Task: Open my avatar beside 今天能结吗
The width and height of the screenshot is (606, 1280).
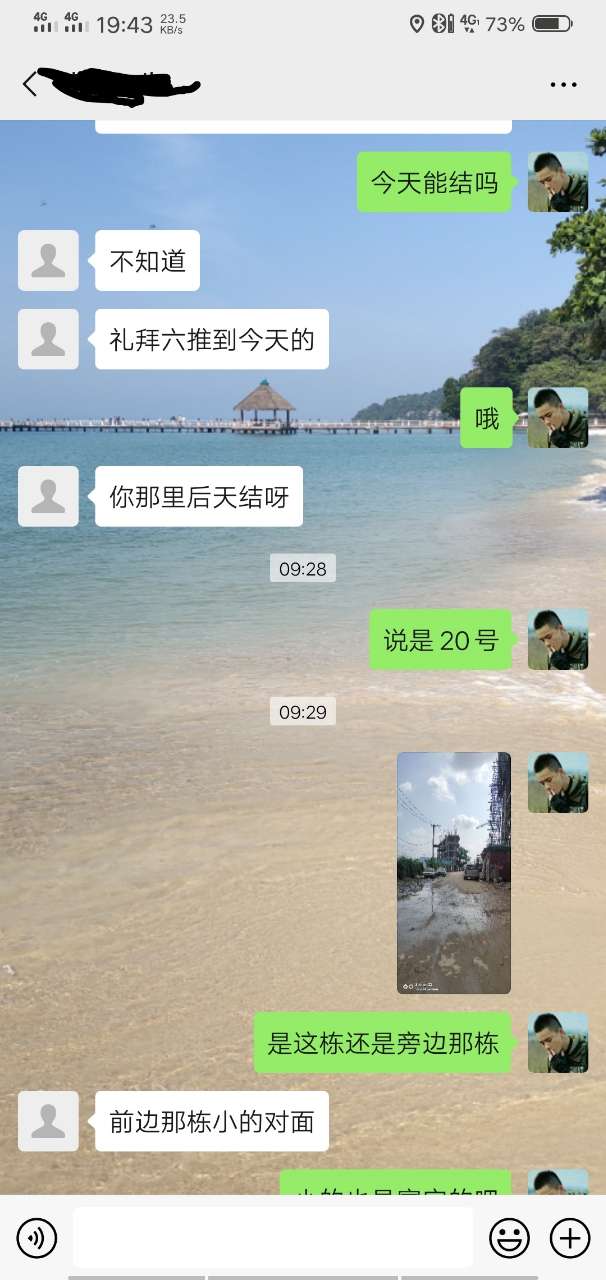Action: pos(557,182)
